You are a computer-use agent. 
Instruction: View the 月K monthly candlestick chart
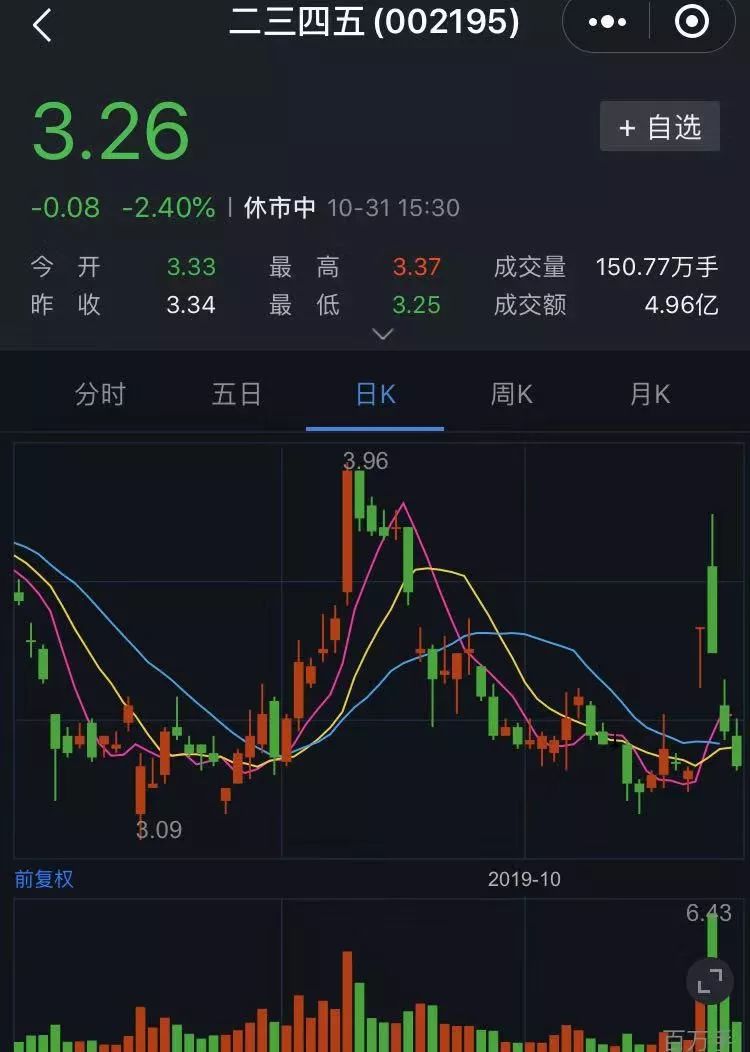pyautogui.click(x=648, y=394)
